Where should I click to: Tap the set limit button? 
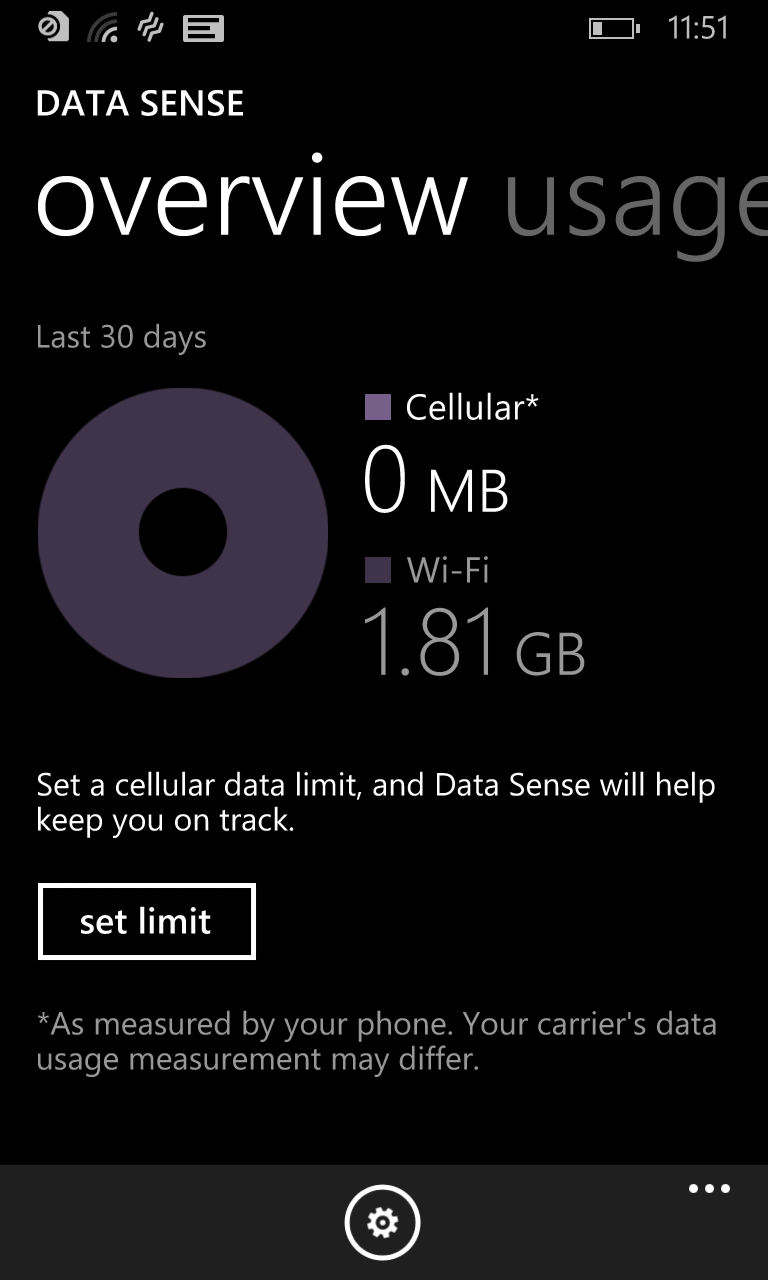pos(146,921)
